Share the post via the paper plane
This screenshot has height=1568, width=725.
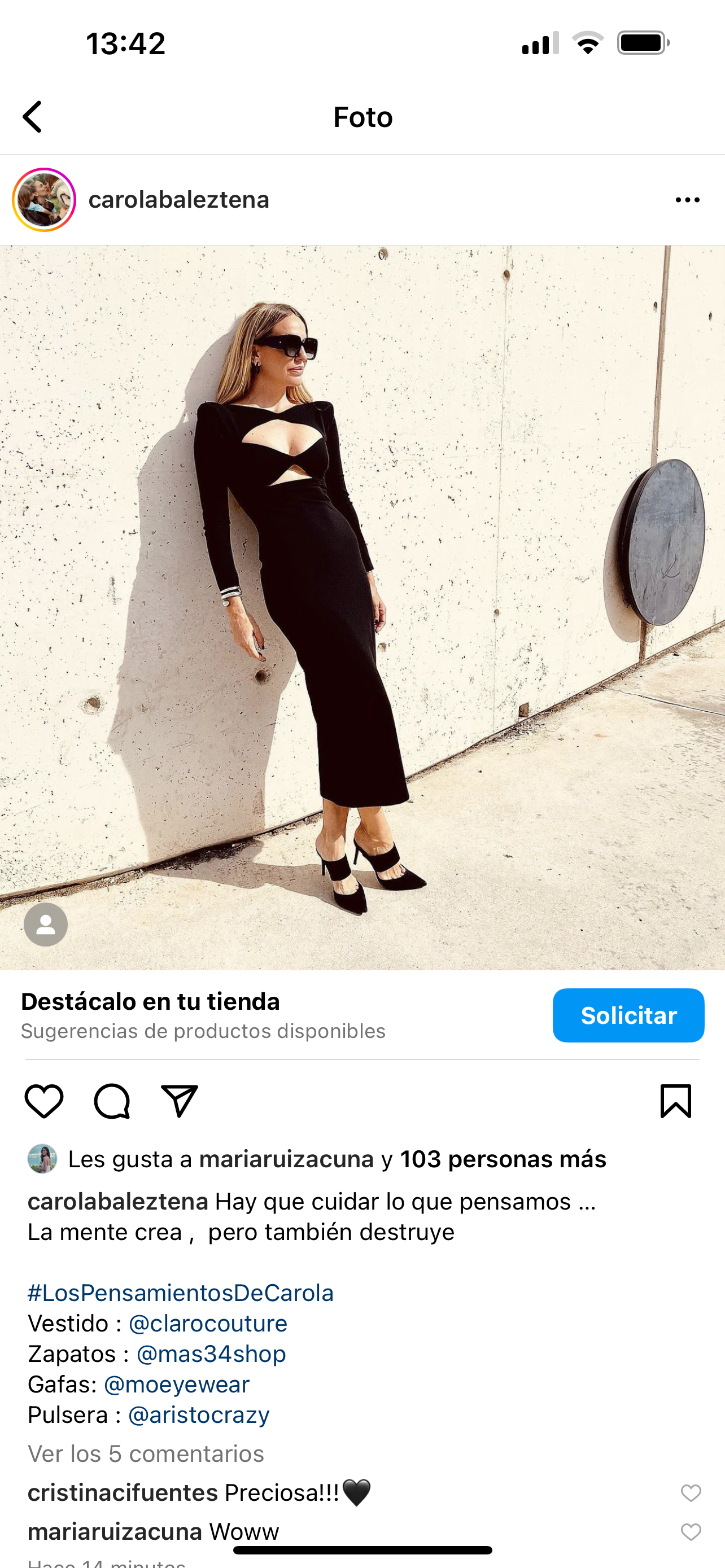180,1101
